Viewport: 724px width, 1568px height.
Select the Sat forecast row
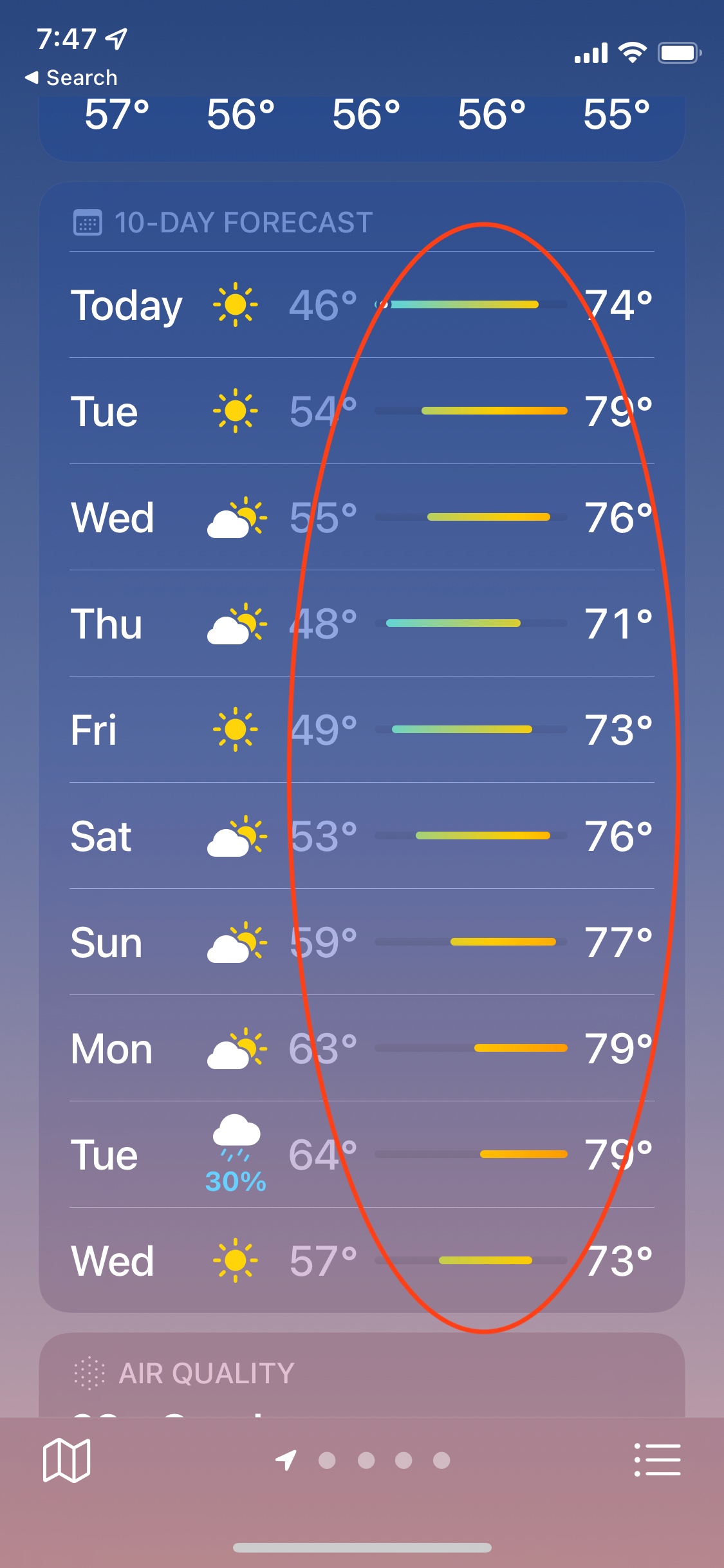click(x=362, y=835)
